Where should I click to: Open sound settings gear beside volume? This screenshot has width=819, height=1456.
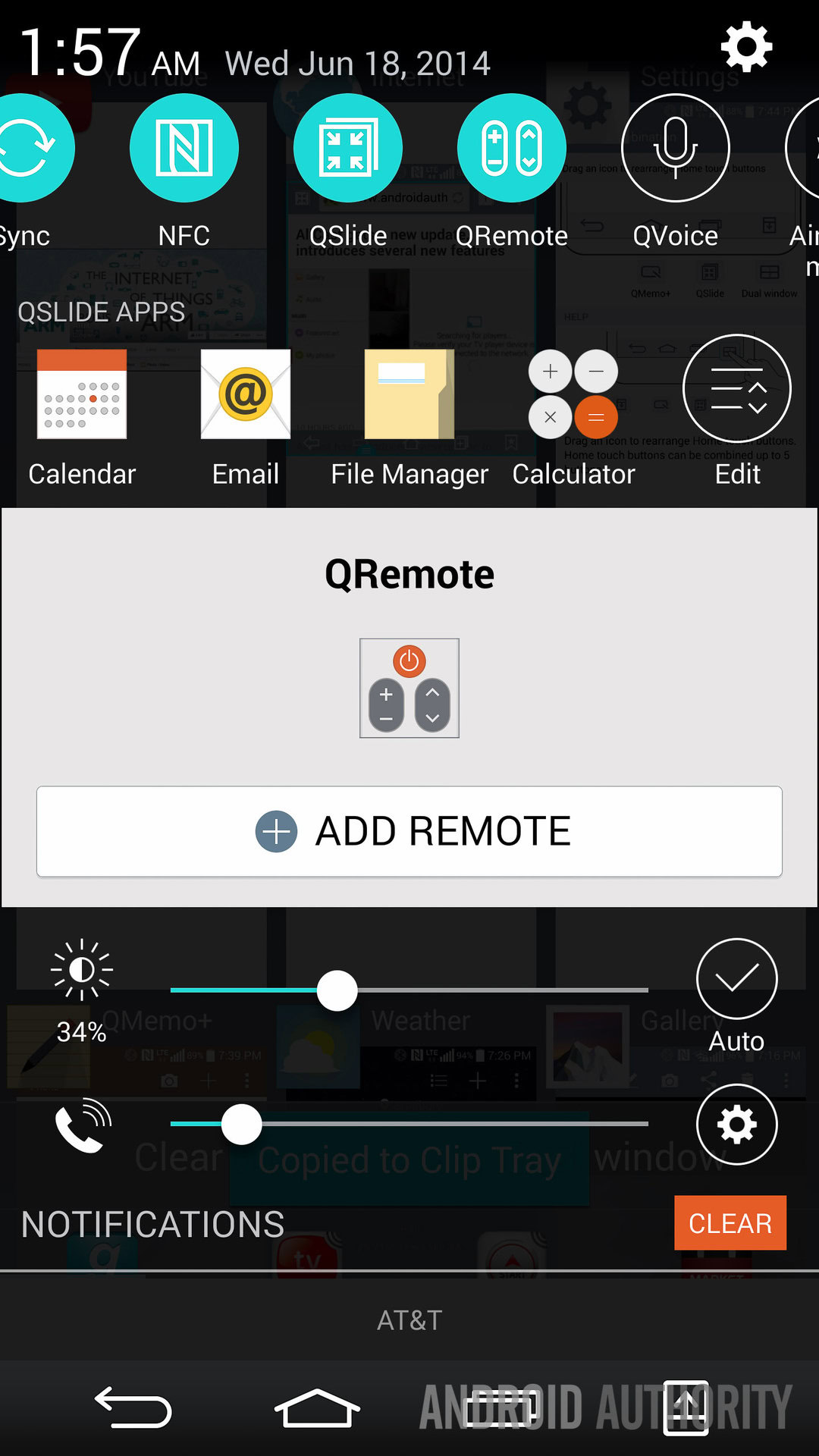[736, 1125]
